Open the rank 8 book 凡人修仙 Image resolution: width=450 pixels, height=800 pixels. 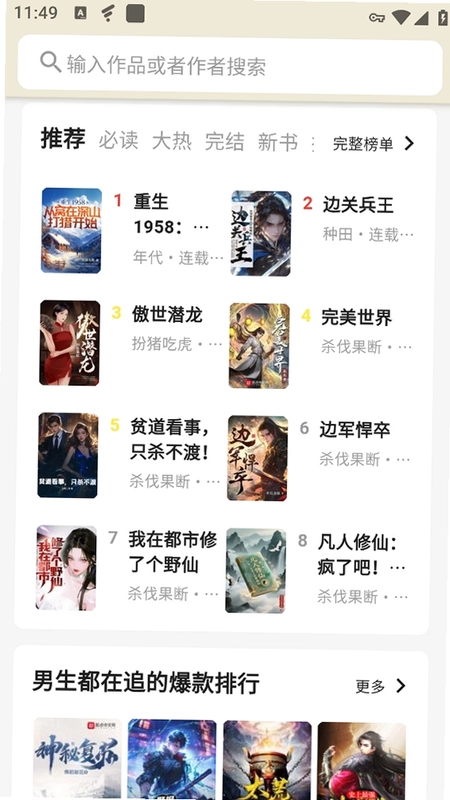317,570
